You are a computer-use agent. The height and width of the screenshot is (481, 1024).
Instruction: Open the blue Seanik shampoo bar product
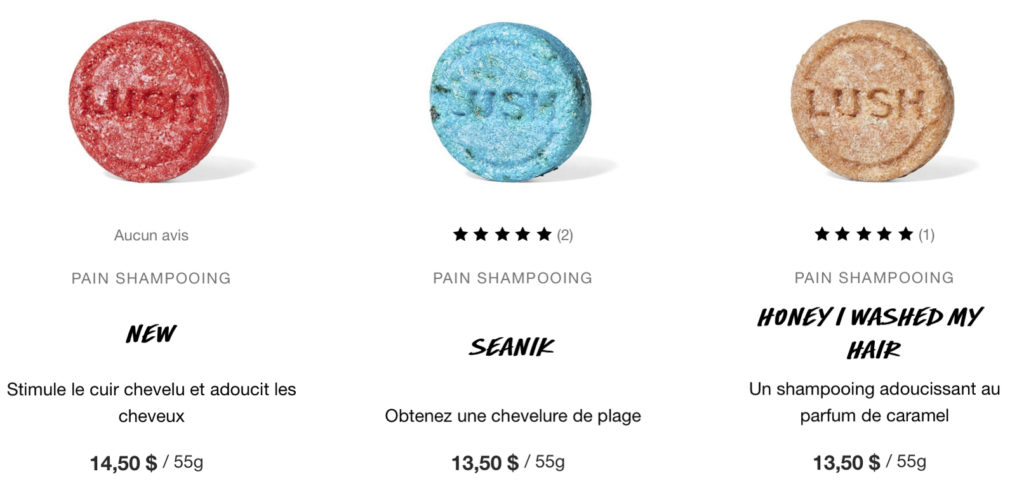click(510, 101)
